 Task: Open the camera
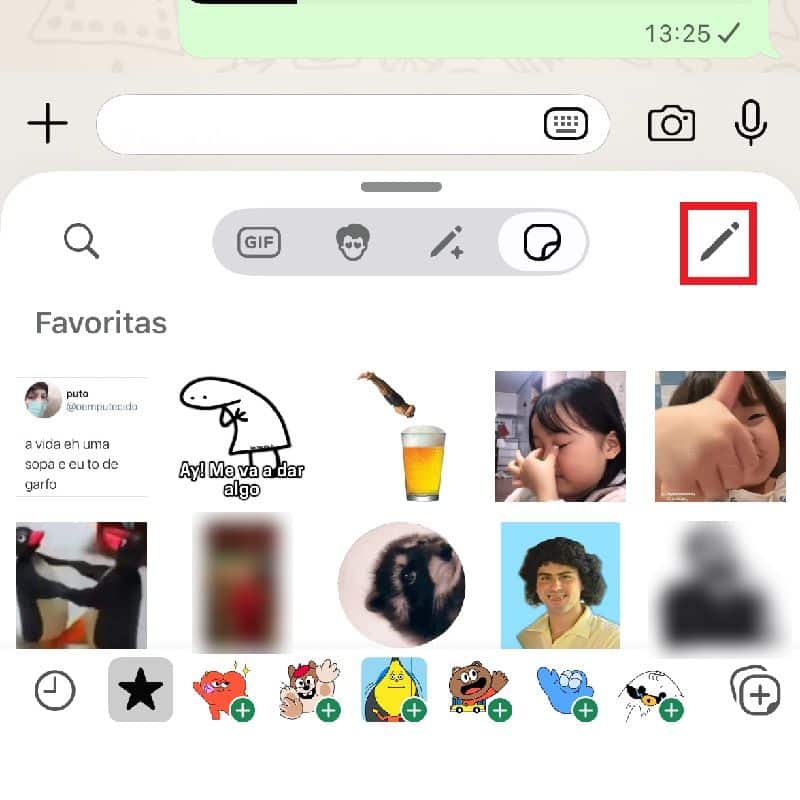pyautogui.click(x=671, y=124)
